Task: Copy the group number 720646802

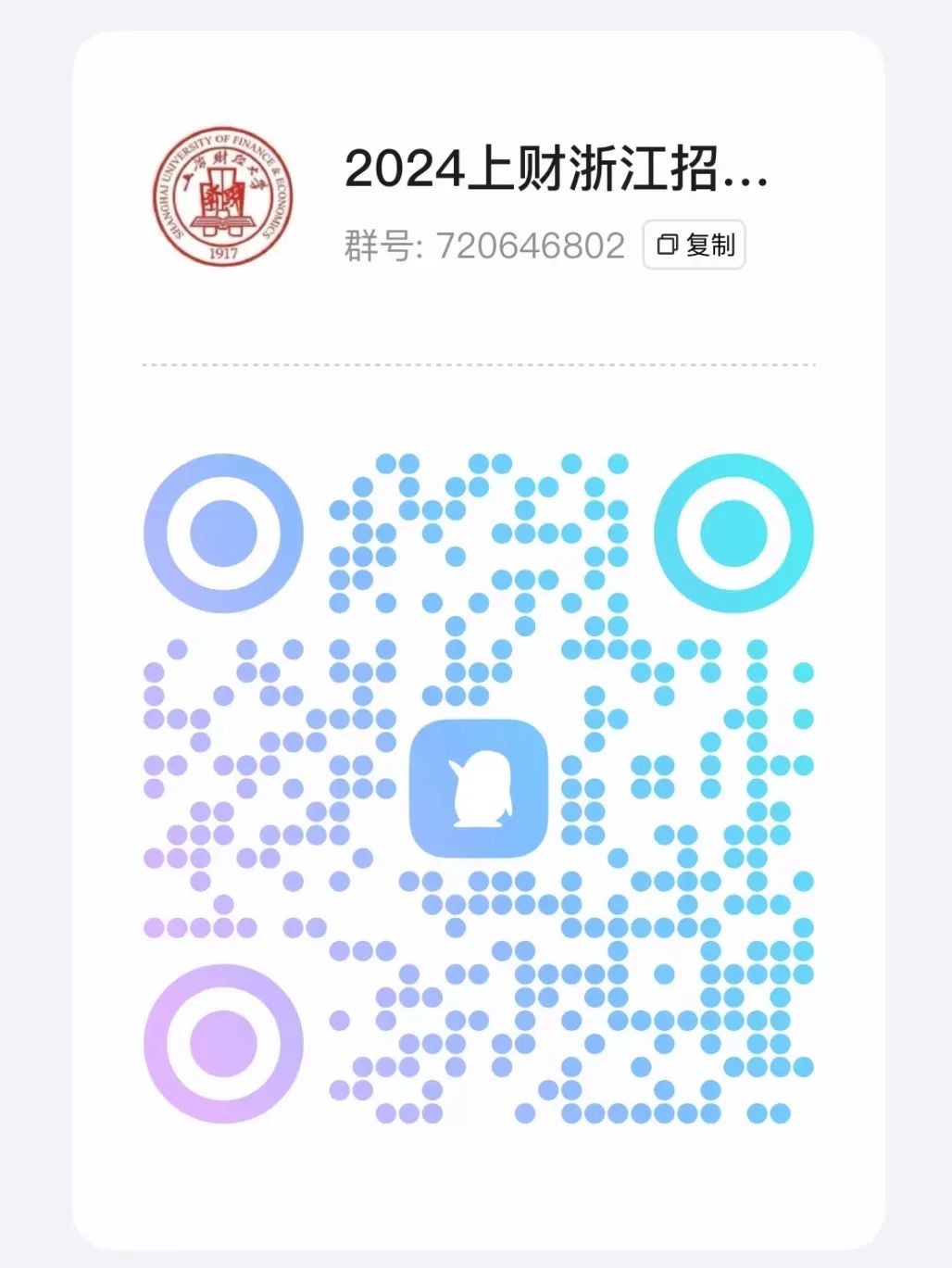Action: [695, 245]
